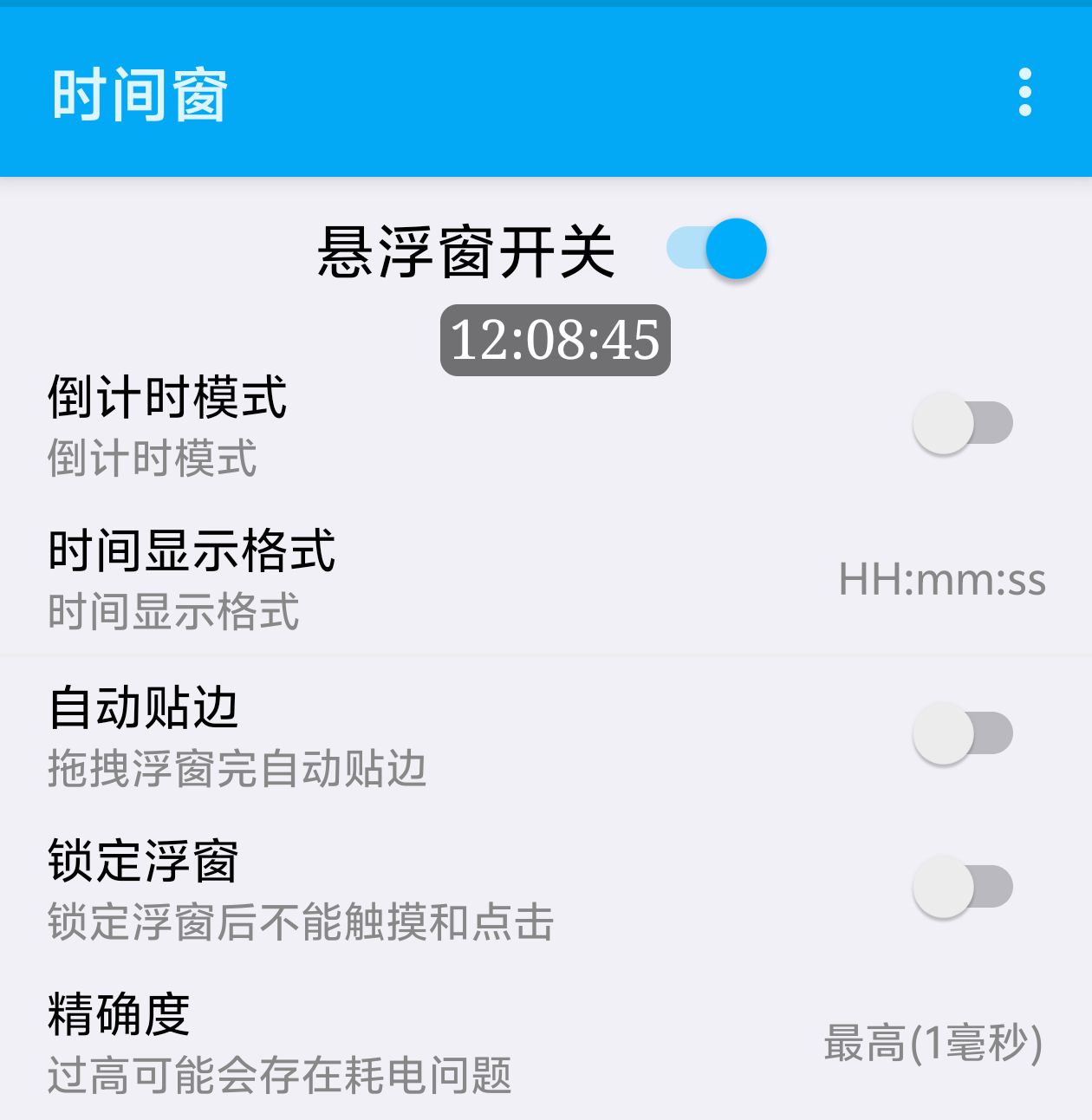Open 时间显示格式 setting
The width and height of the screenshot is (1092, 1120).
click(546, 579)
